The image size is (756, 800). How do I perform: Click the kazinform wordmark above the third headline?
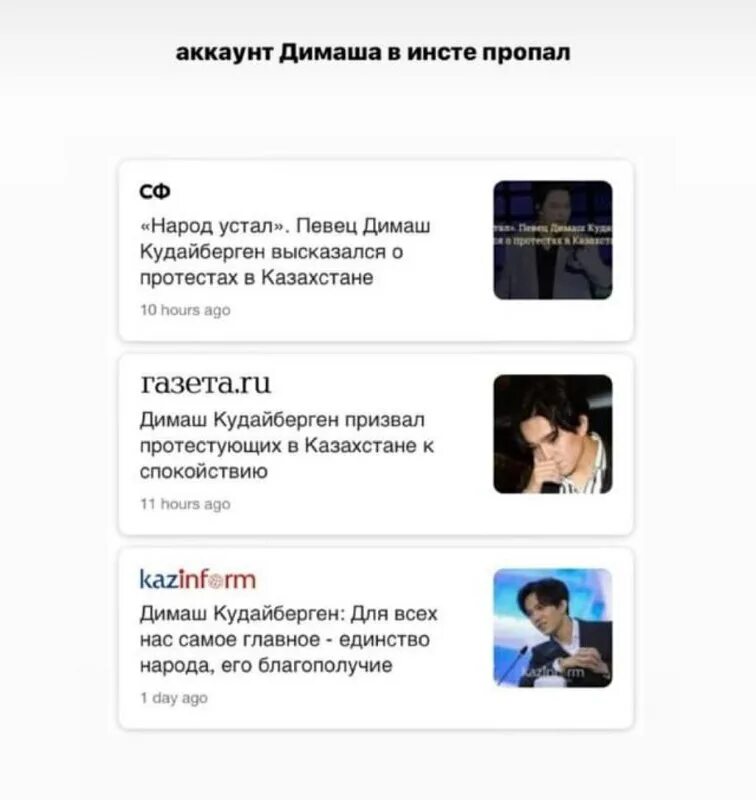coord(197,578)
